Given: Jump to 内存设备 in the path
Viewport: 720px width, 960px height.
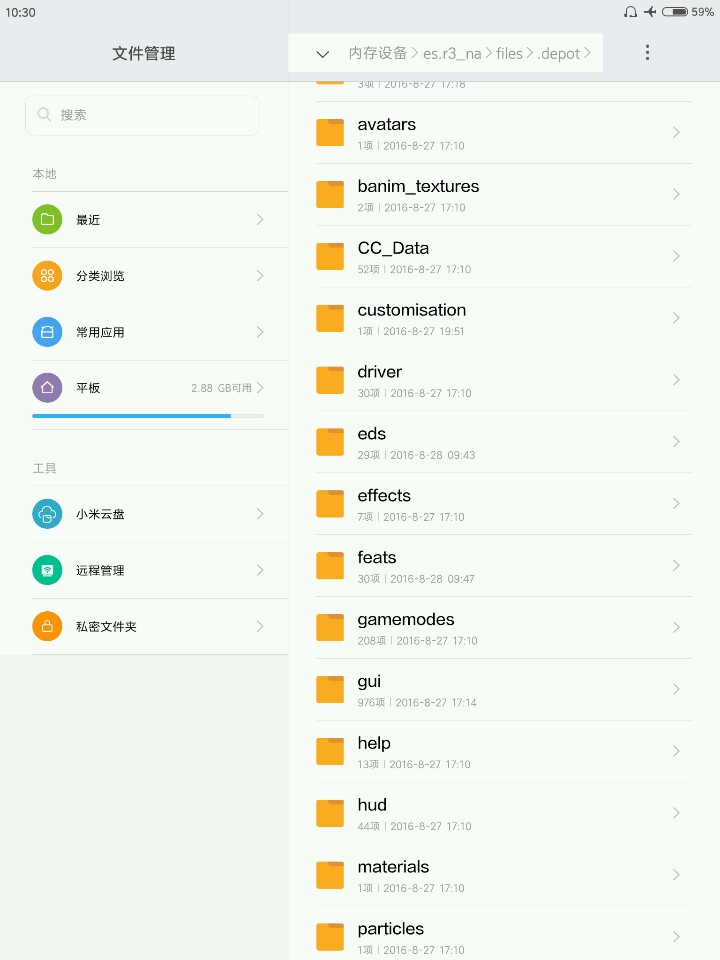Looking at the screenshot, I should [x=377, y=54].
